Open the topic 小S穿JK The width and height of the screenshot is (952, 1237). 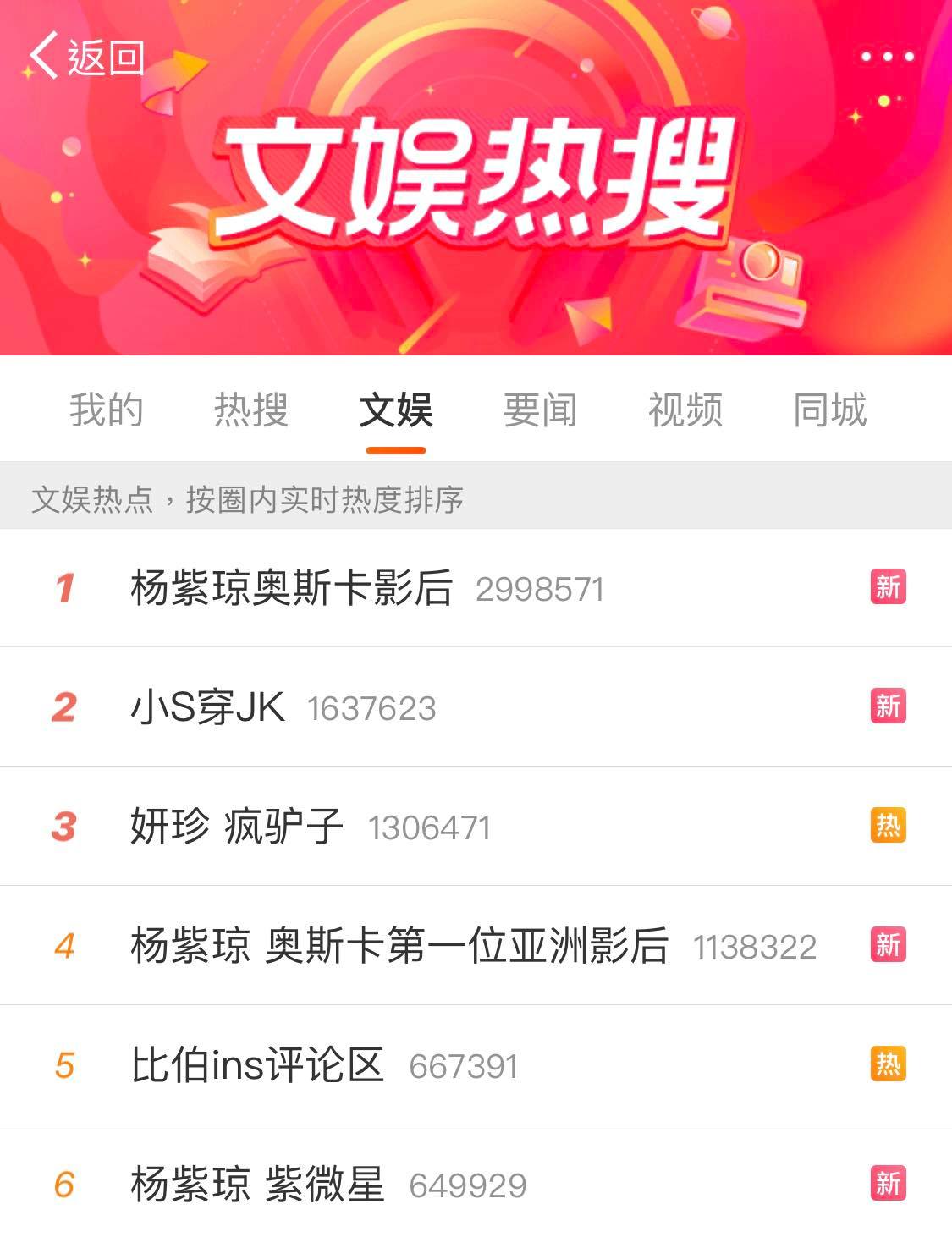point(207,707)
